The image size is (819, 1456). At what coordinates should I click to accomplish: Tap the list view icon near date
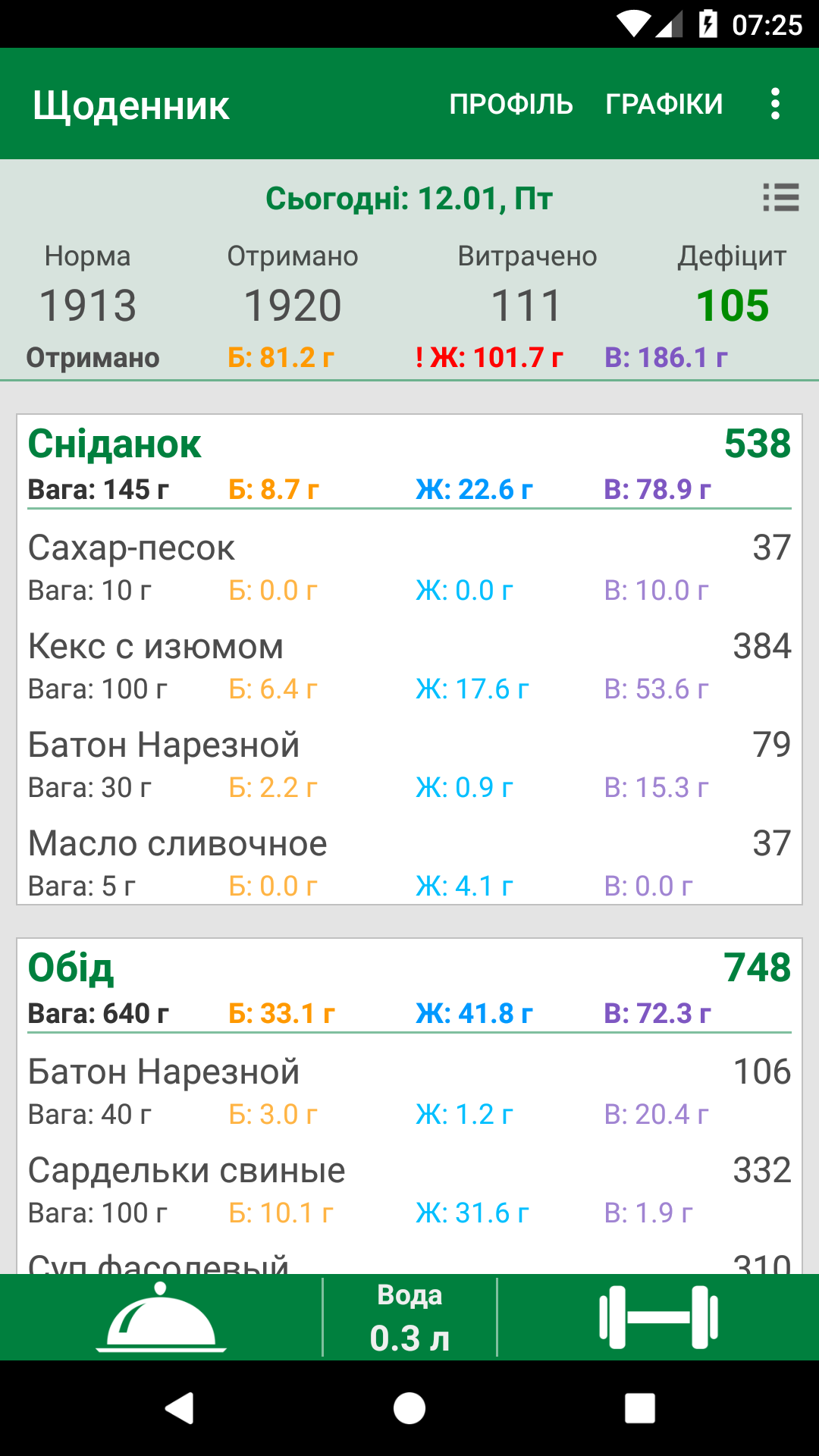coord(780,198)
